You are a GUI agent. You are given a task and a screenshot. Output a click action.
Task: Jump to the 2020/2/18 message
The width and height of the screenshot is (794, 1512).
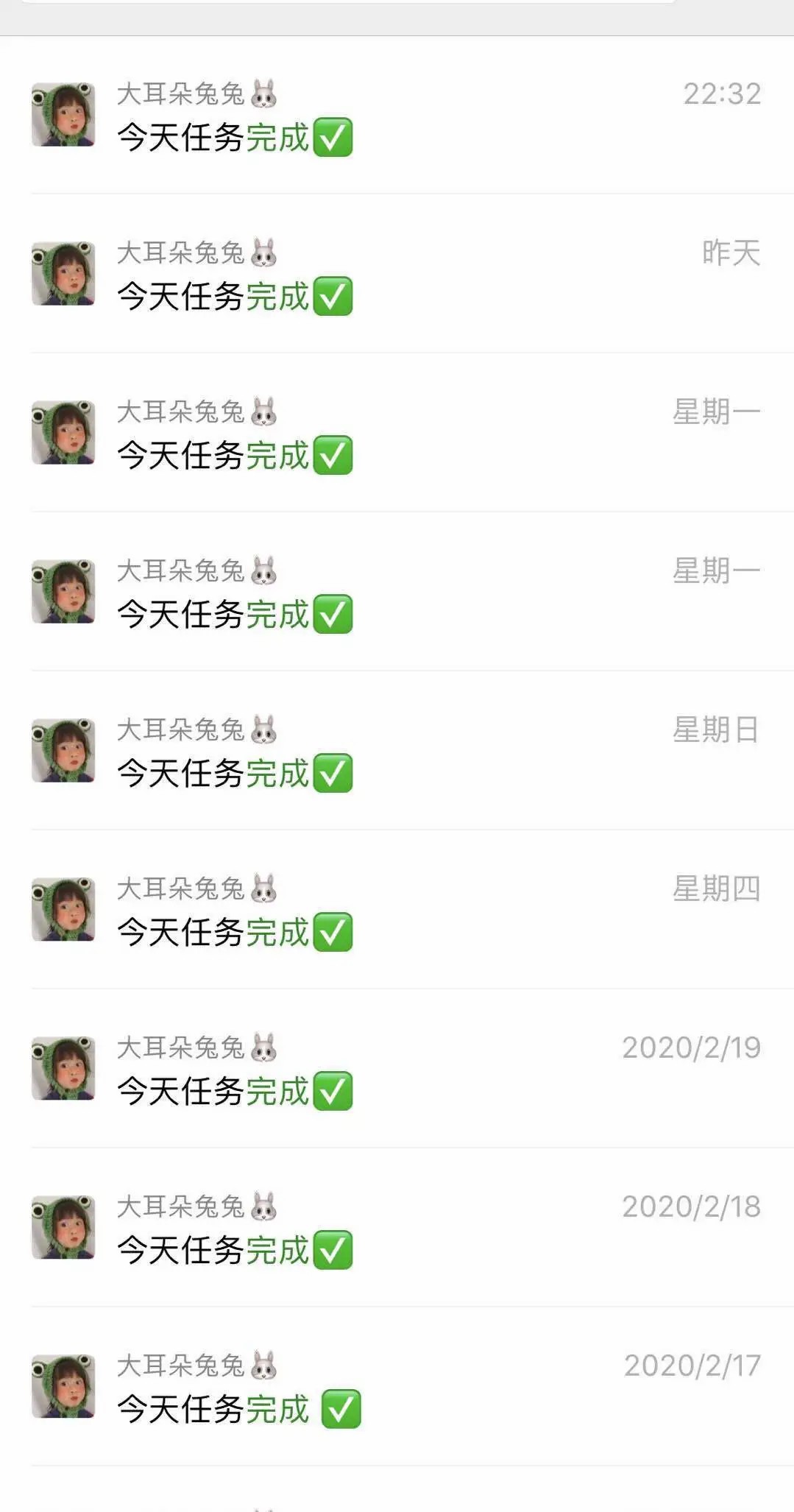click(397, 1229)
